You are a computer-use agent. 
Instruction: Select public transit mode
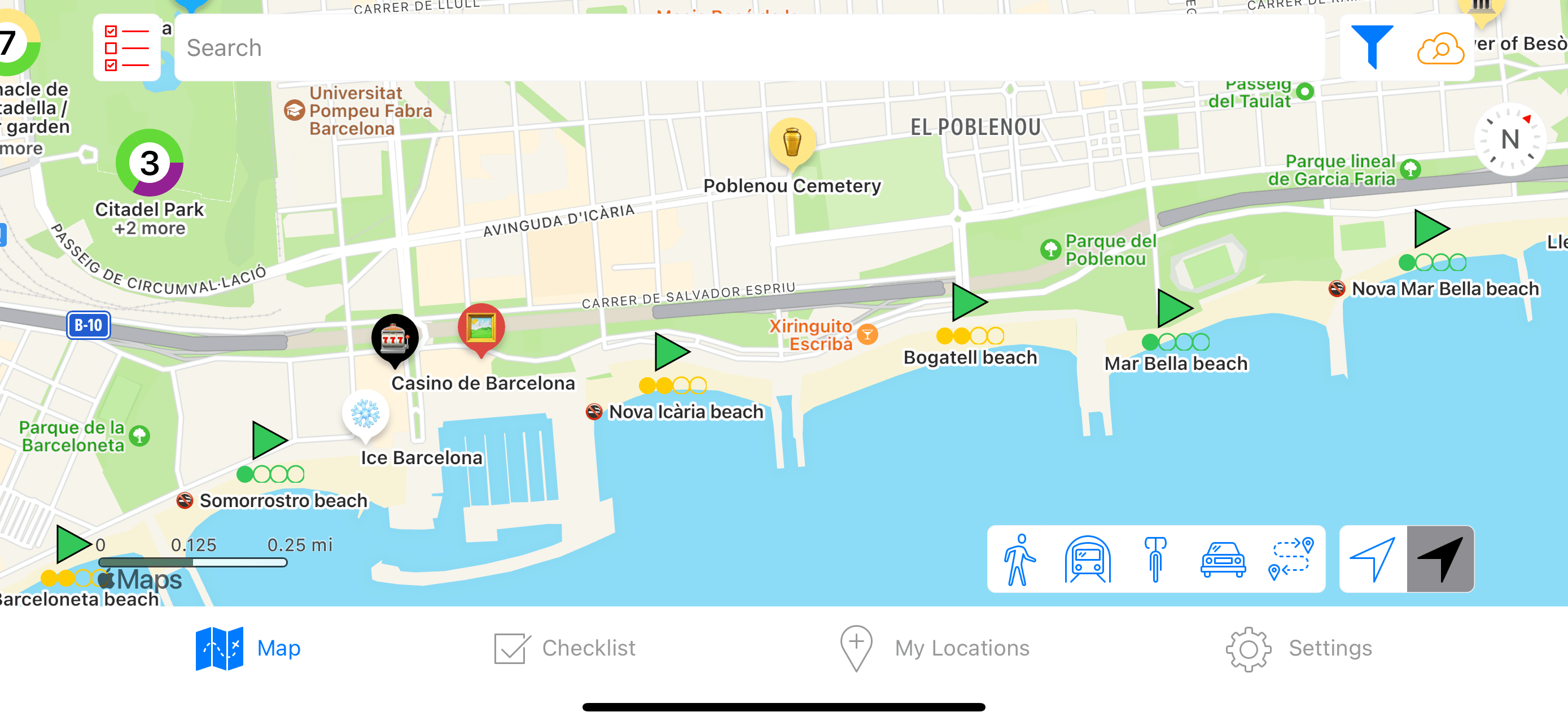(x=1087, y=560)
